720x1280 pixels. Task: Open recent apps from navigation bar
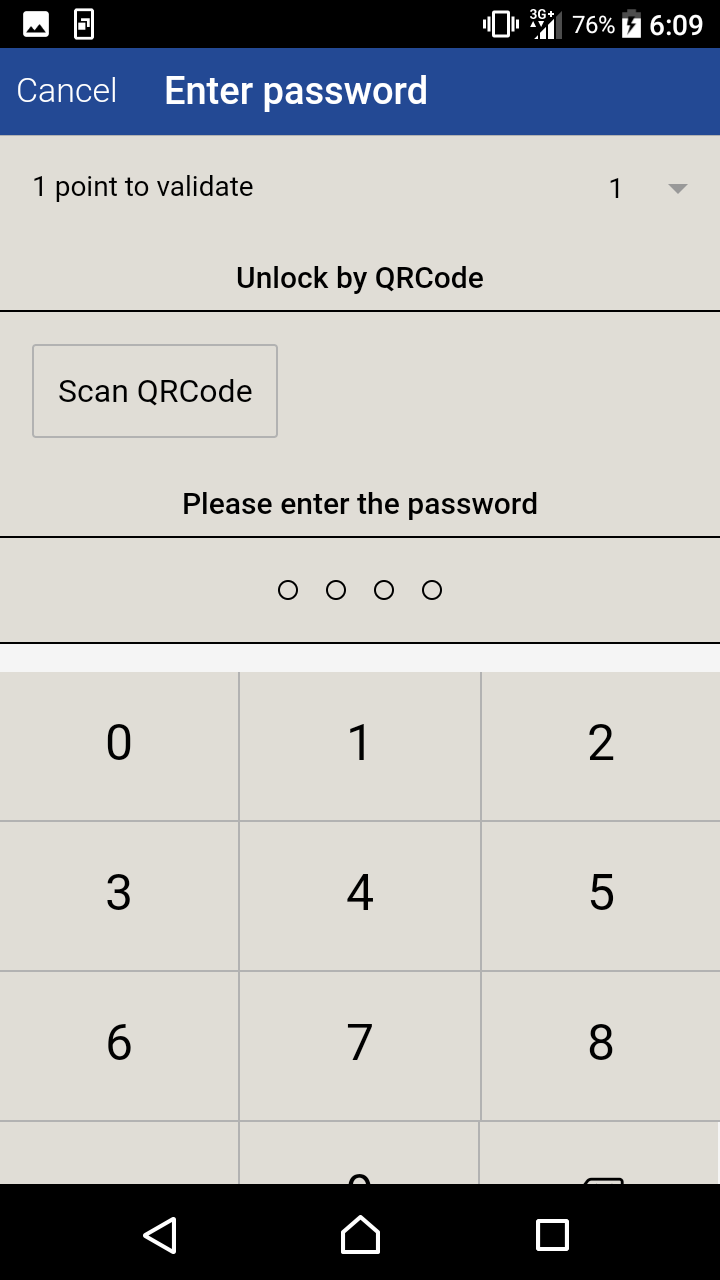[552, 1235]
